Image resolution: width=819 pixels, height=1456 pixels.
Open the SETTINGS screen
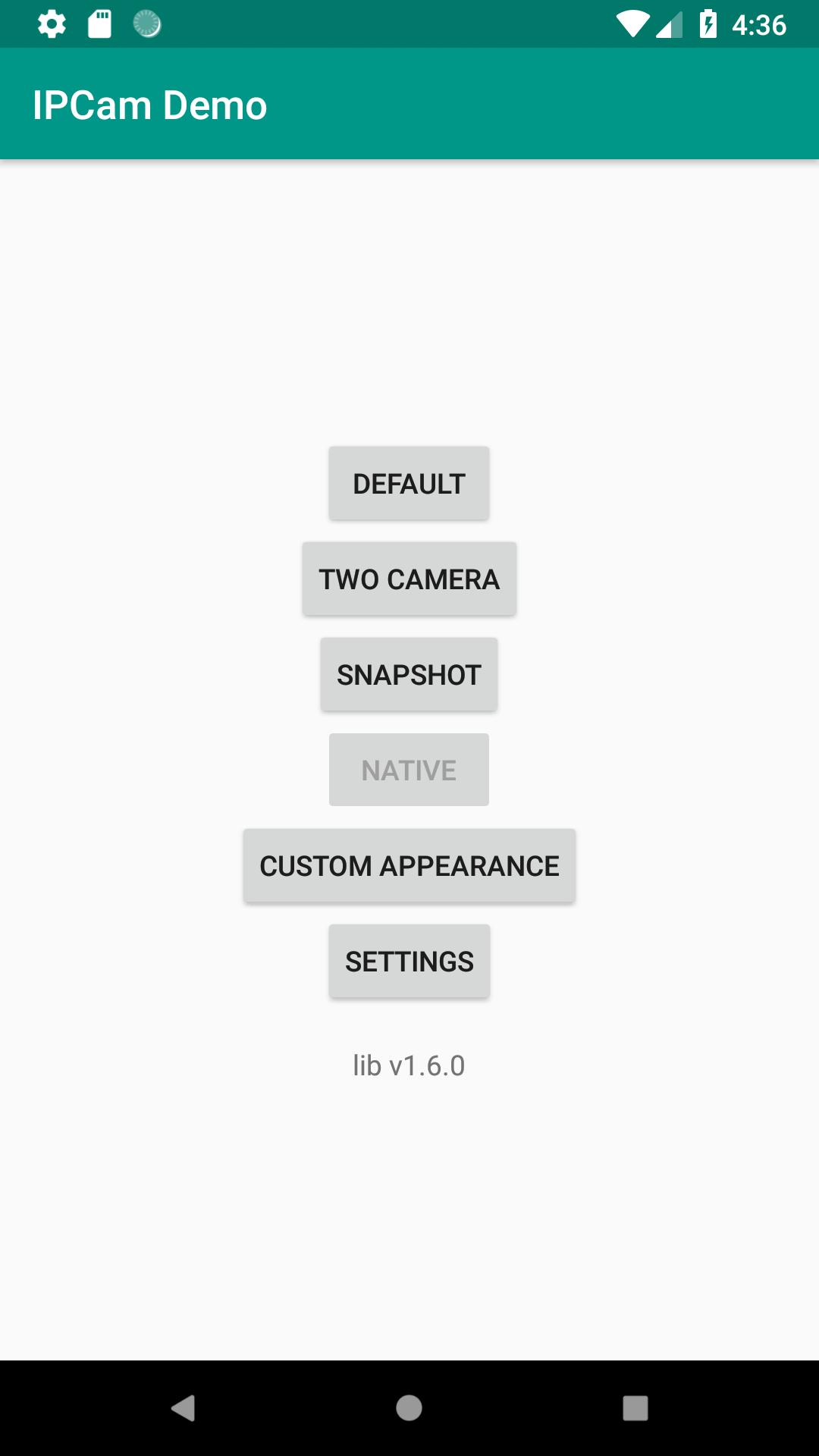(x=409, y=961)
